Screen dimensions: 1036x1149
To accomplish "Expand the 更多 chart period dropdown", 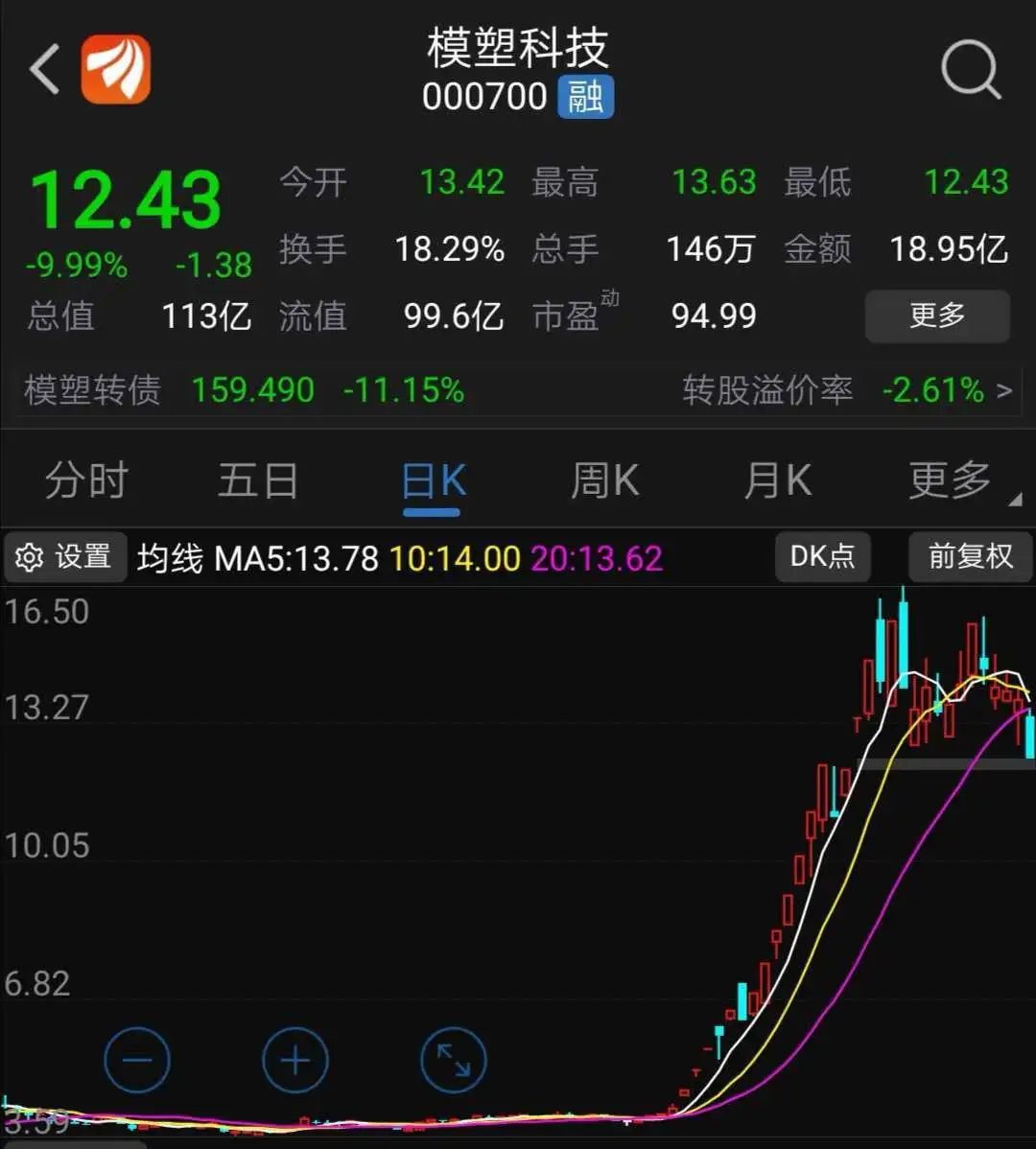I will click(x=953, y=480).
